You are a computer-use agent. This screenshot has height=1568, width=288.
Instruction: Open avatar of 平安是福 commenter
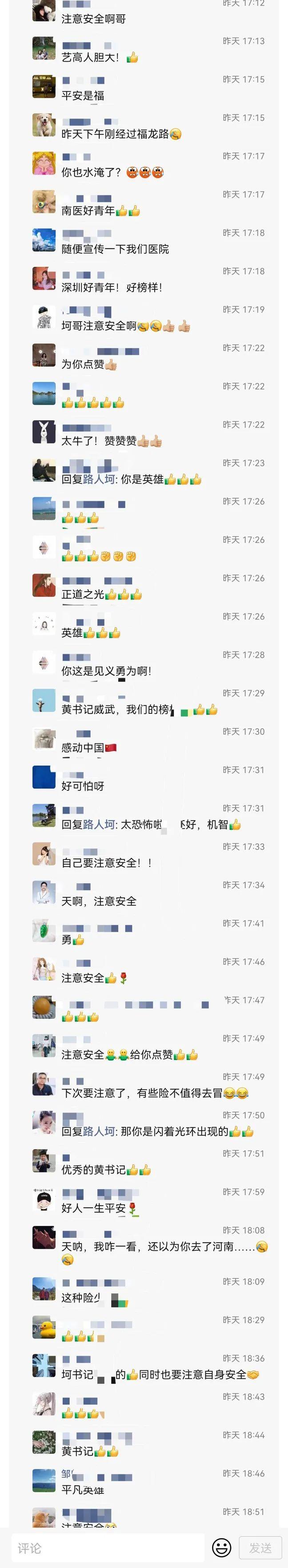tap(44, 87)
